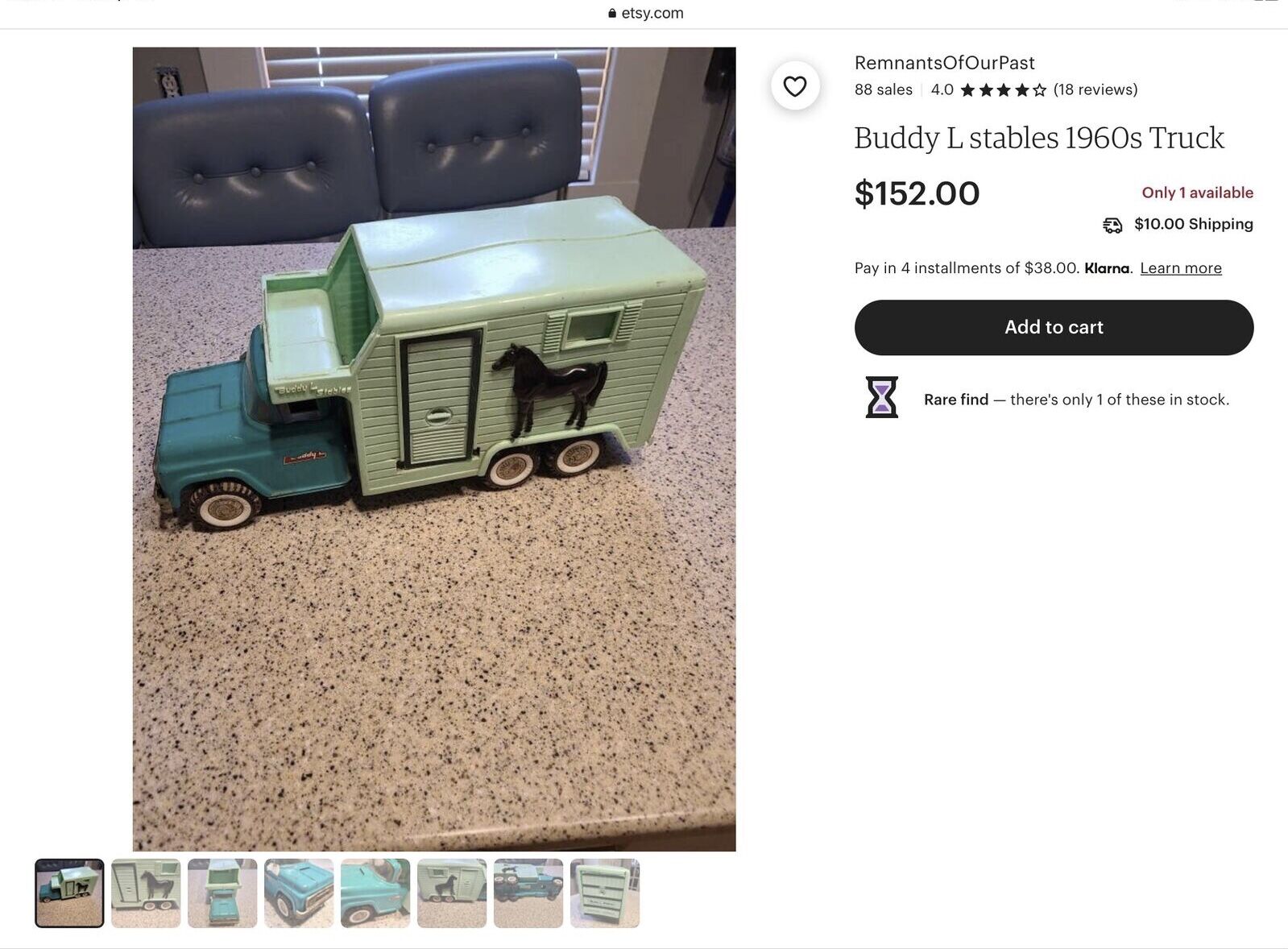Image resolution: width=1288 pixels, height=949 pixels.
Task: Select the sixth thumbnail showing trailer side
Action: (x=452, y=893)
